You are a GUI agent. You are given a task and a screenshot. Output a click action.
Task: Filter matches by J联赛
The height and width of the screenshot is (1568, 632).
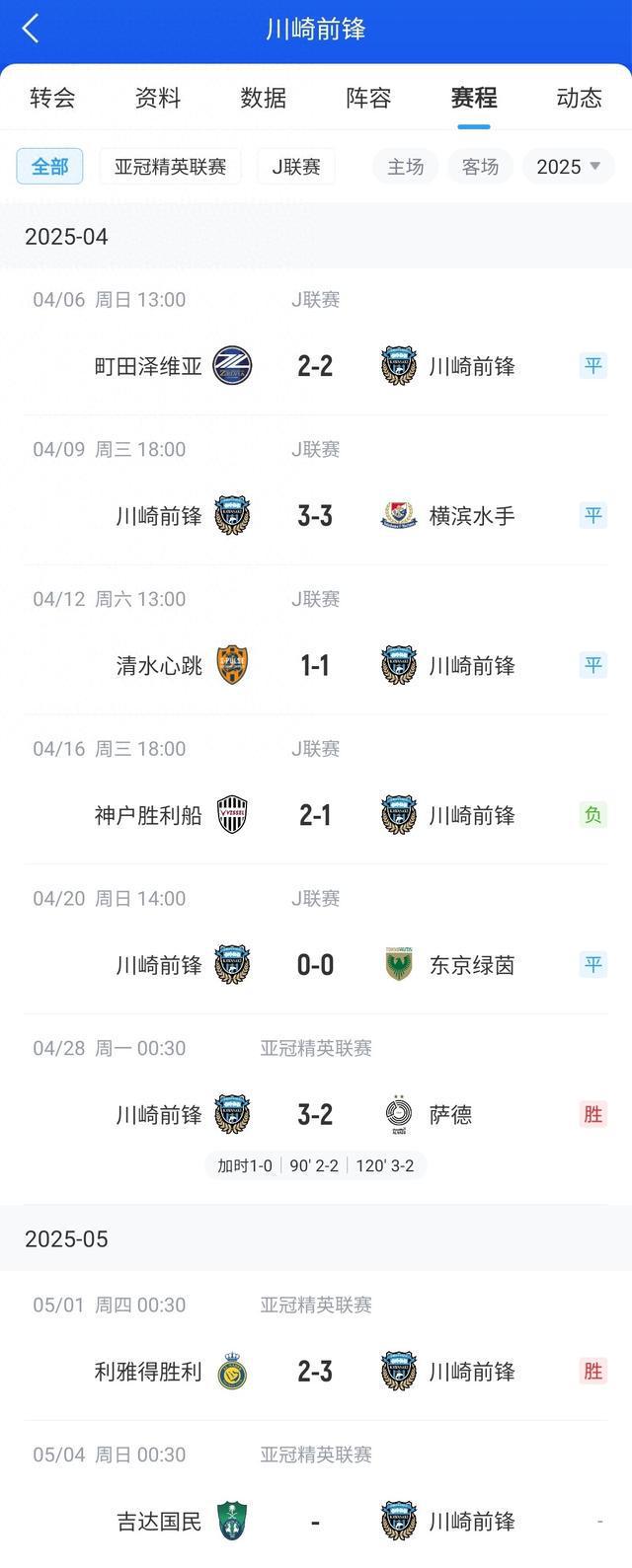pyautogui.click(x=296, y=167)
